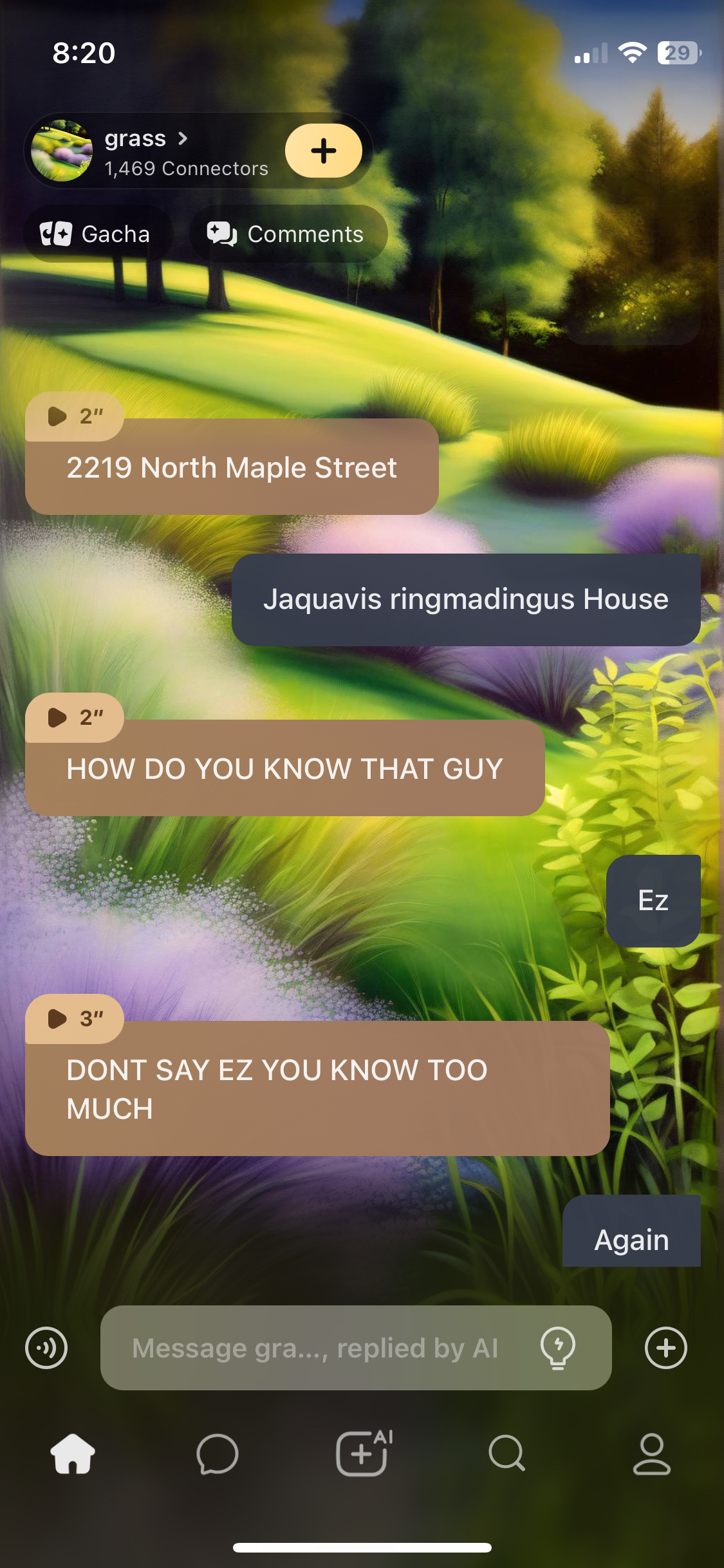Play voice for "HOW DO YOU KNOW THAT GUY"
The width and height of the screenshot is (724, 1568).
[74, 717]
